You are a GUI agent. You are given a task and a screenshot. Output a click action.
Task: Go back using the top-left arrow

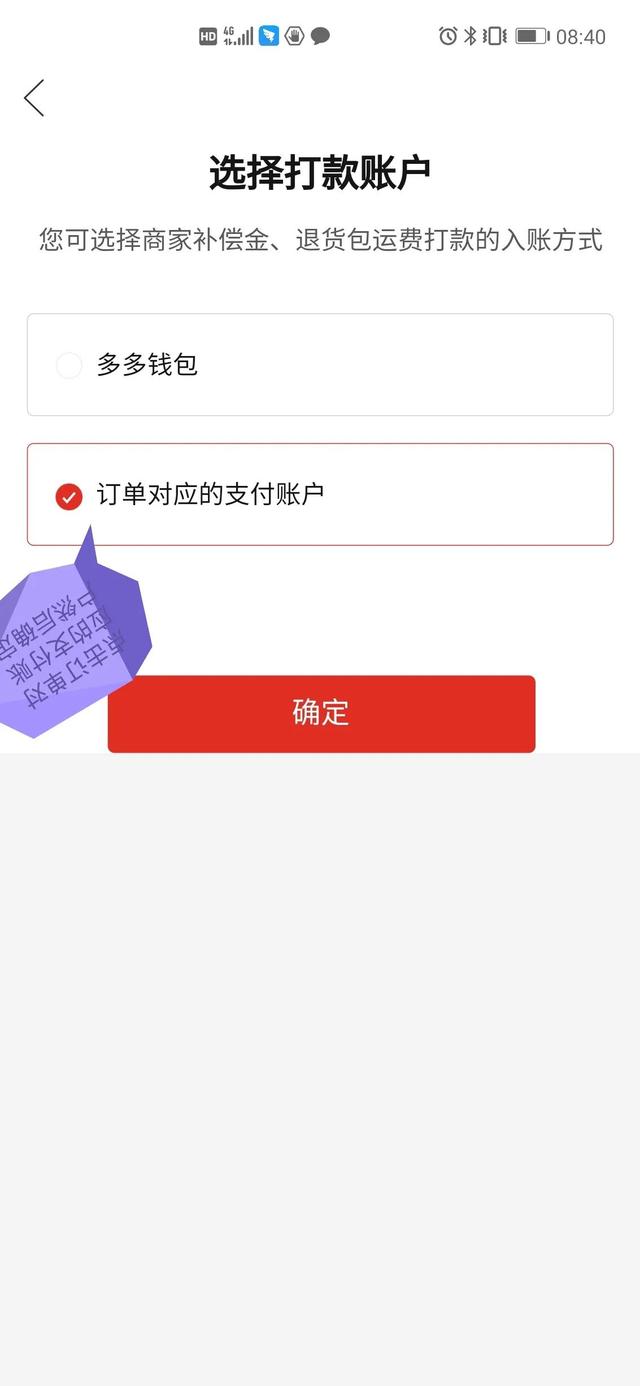(x=34, y=98)
